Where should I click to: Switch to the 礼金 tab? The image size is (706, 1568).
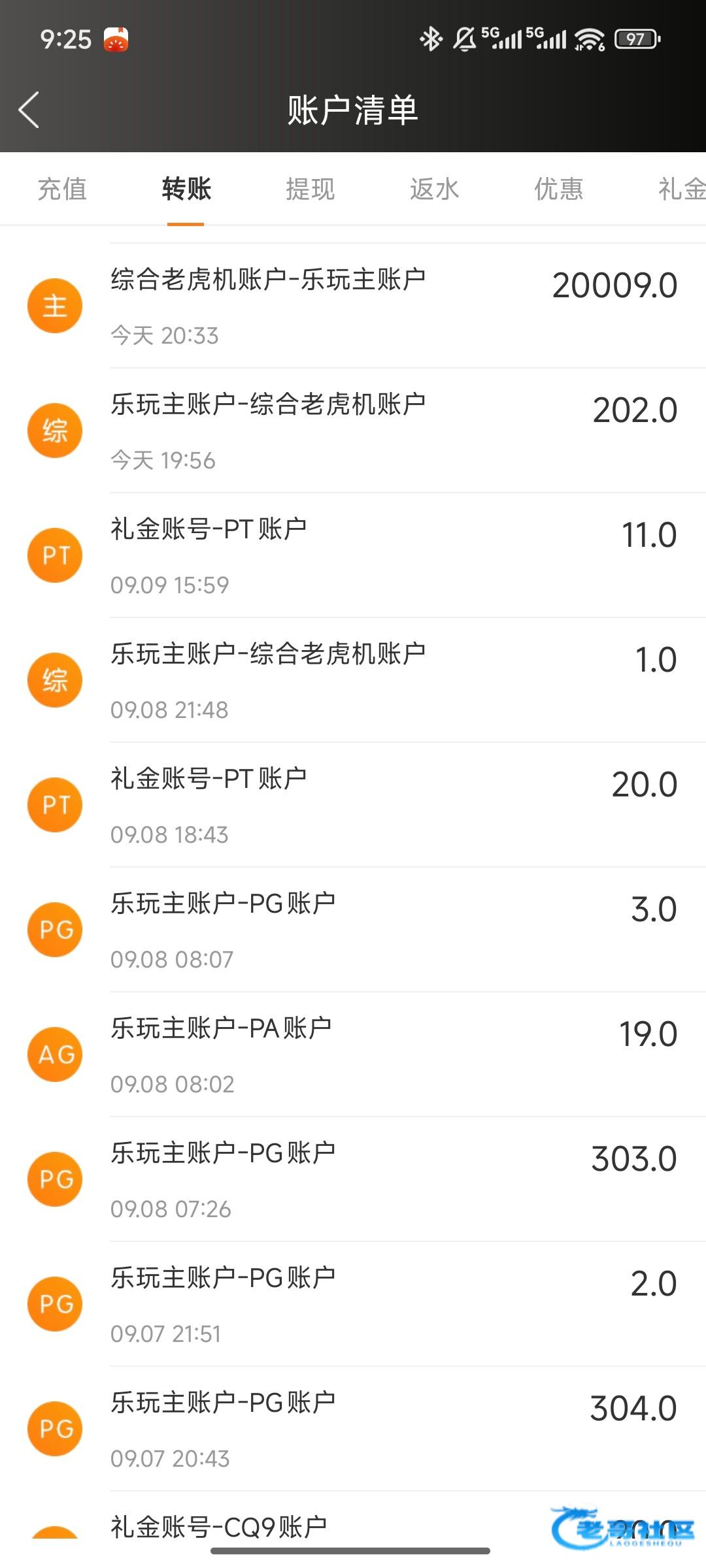(x=680, y=189)
